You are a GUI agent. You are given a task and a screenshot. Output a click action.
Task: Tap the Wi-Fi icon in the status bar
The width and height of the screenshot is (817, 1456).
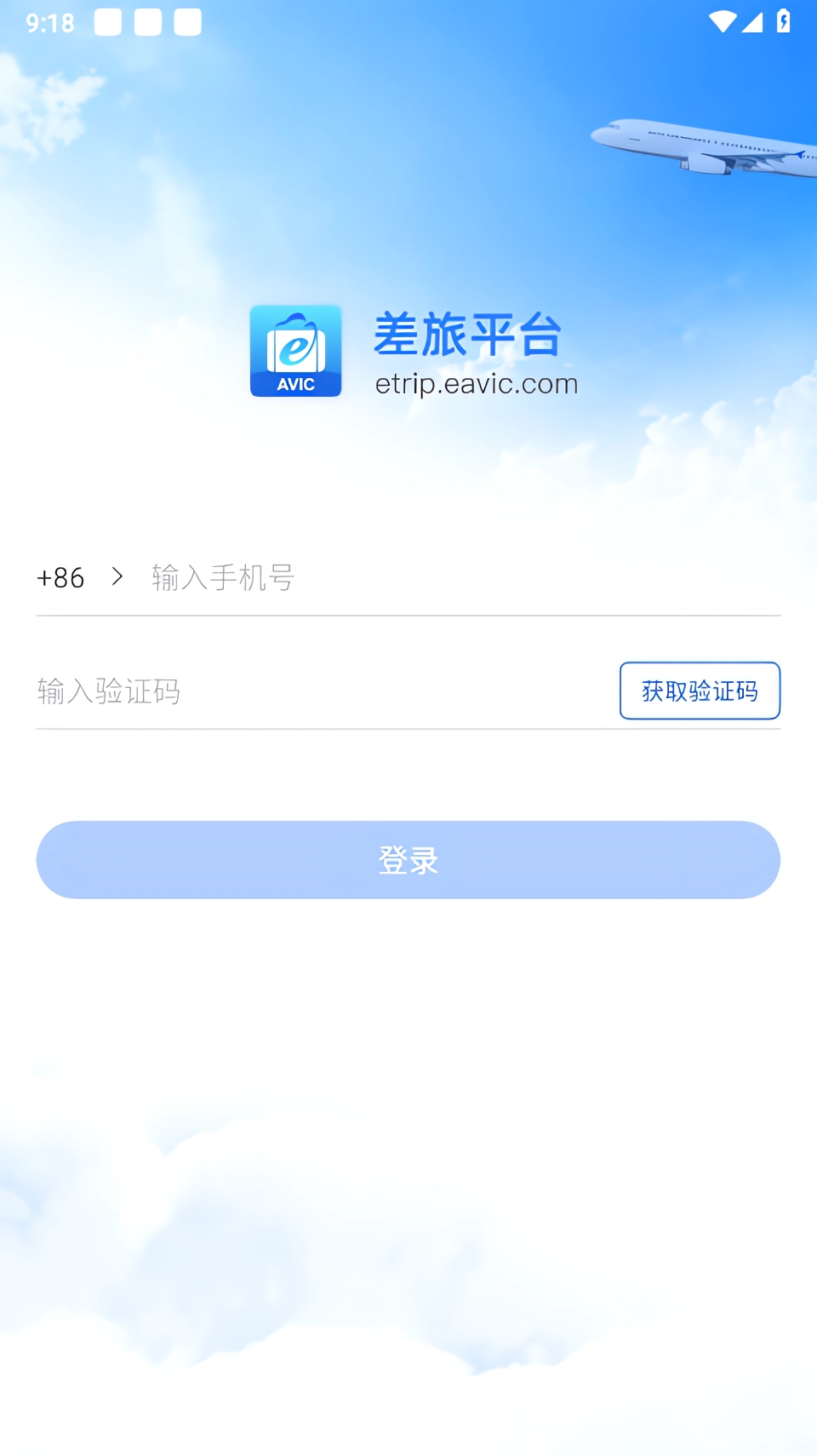pyautogui.click(x=722, y=22)
